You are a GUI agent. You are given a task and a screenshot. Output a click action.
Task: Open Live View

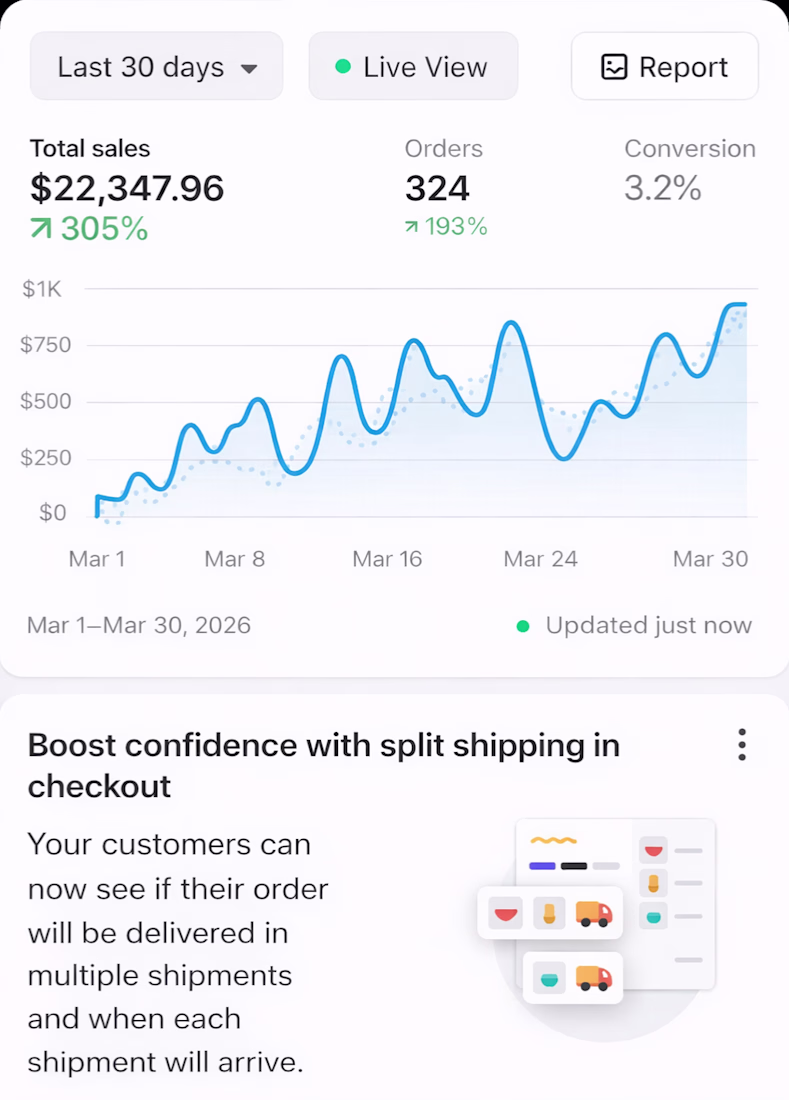[413, 67]
